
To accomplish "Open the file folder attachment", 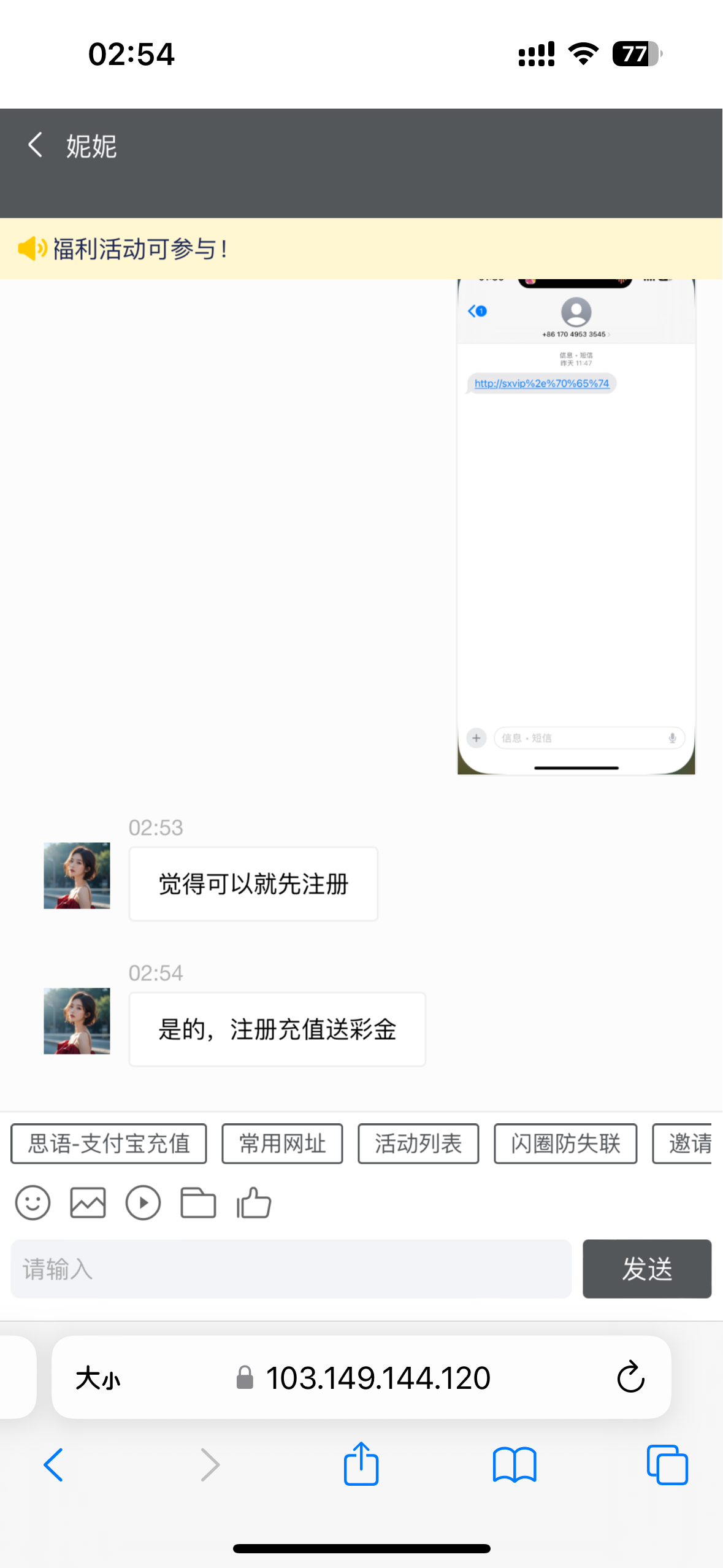I will 198,1202.
